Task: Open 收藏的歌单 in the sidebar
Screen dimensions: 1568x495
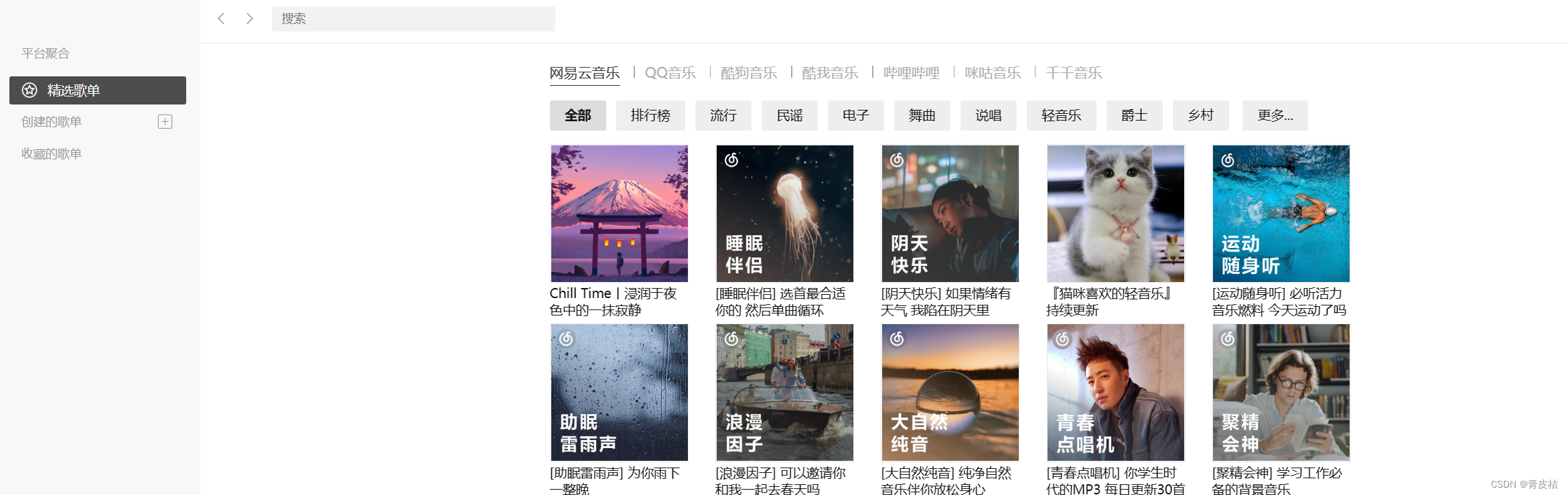Action: [x=52, y=154]
